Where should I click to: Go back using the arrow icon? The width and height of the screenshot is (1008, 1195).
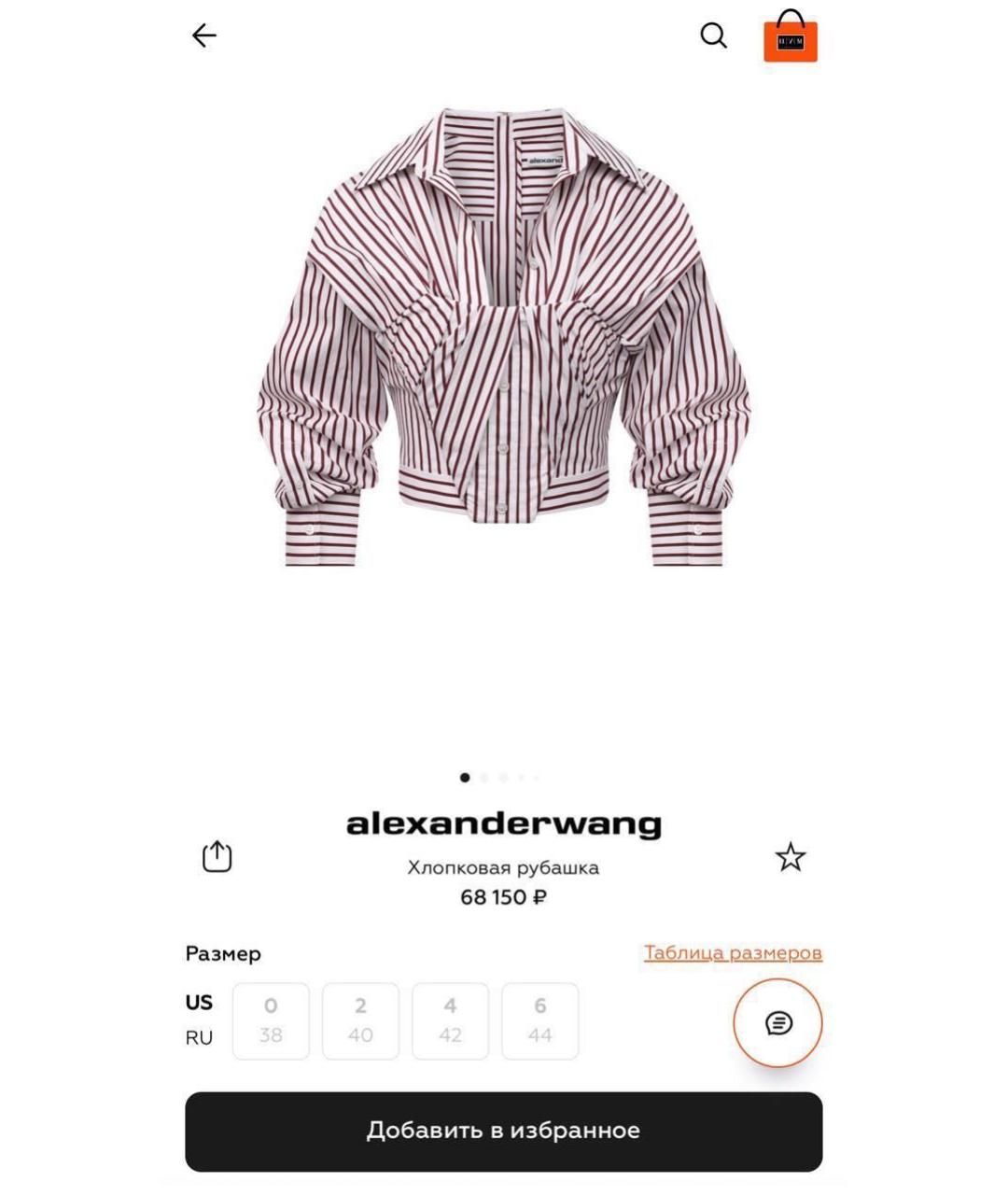[x=203, y=35]
